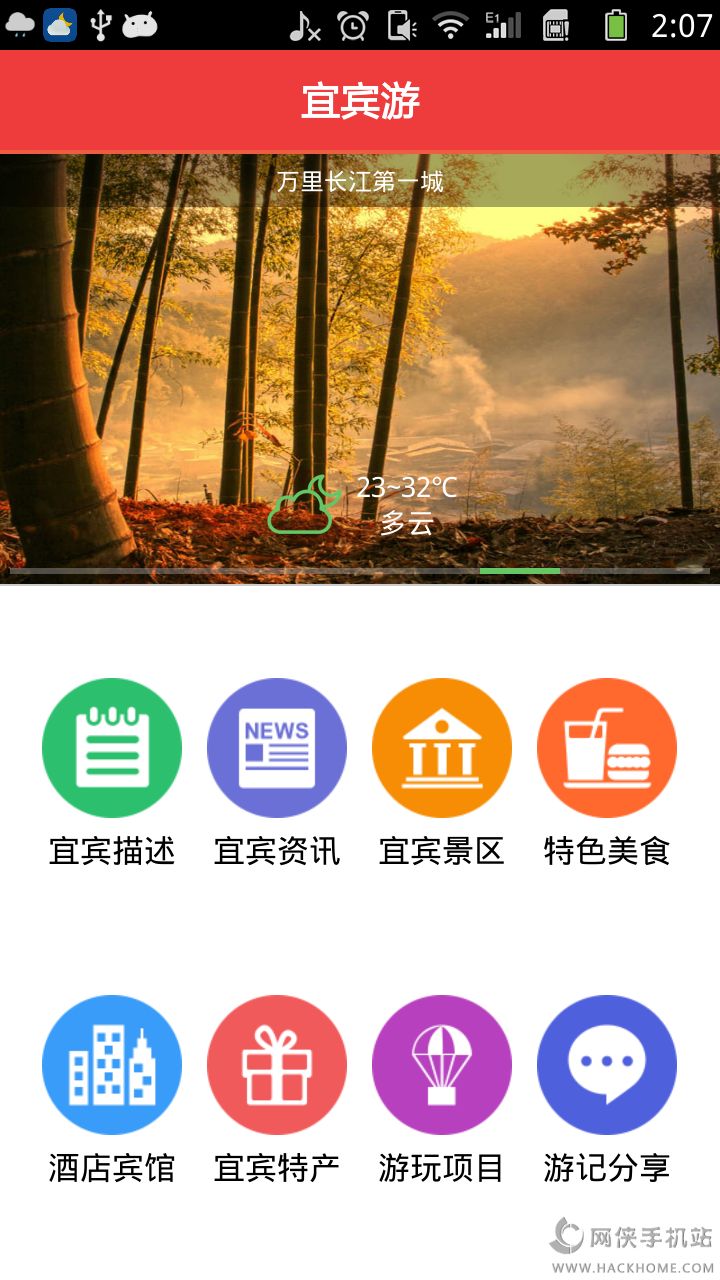This screenshot has width=720, height=1280.
Task: Open the bamboo forest banner image
Action: pos(360,368)
